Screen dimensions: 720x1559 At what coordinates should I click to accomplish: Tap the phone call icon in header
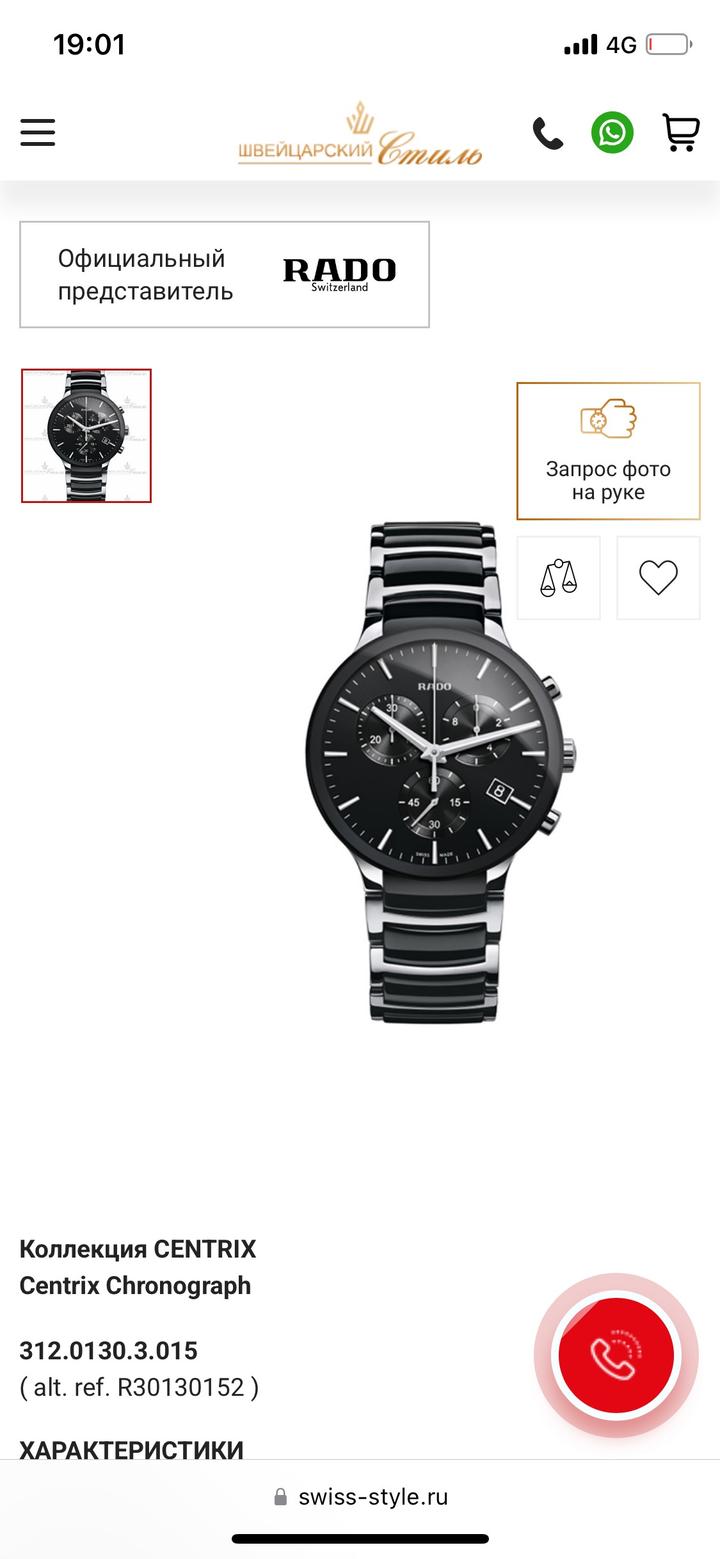click(547, 133)
